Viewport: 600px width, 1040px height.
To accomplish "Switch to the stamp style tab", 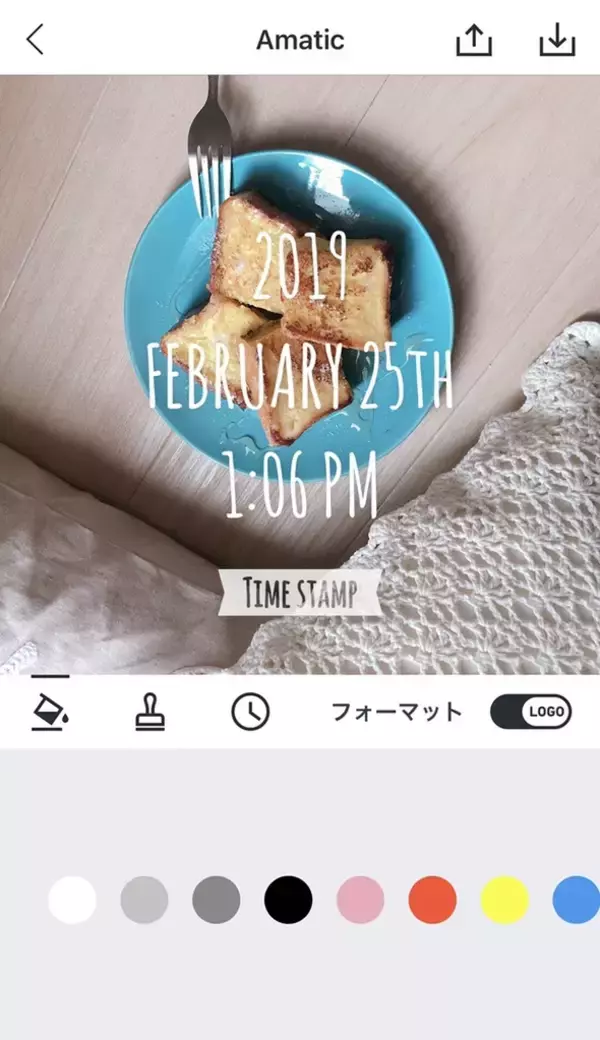I will (x=150, y=712).
